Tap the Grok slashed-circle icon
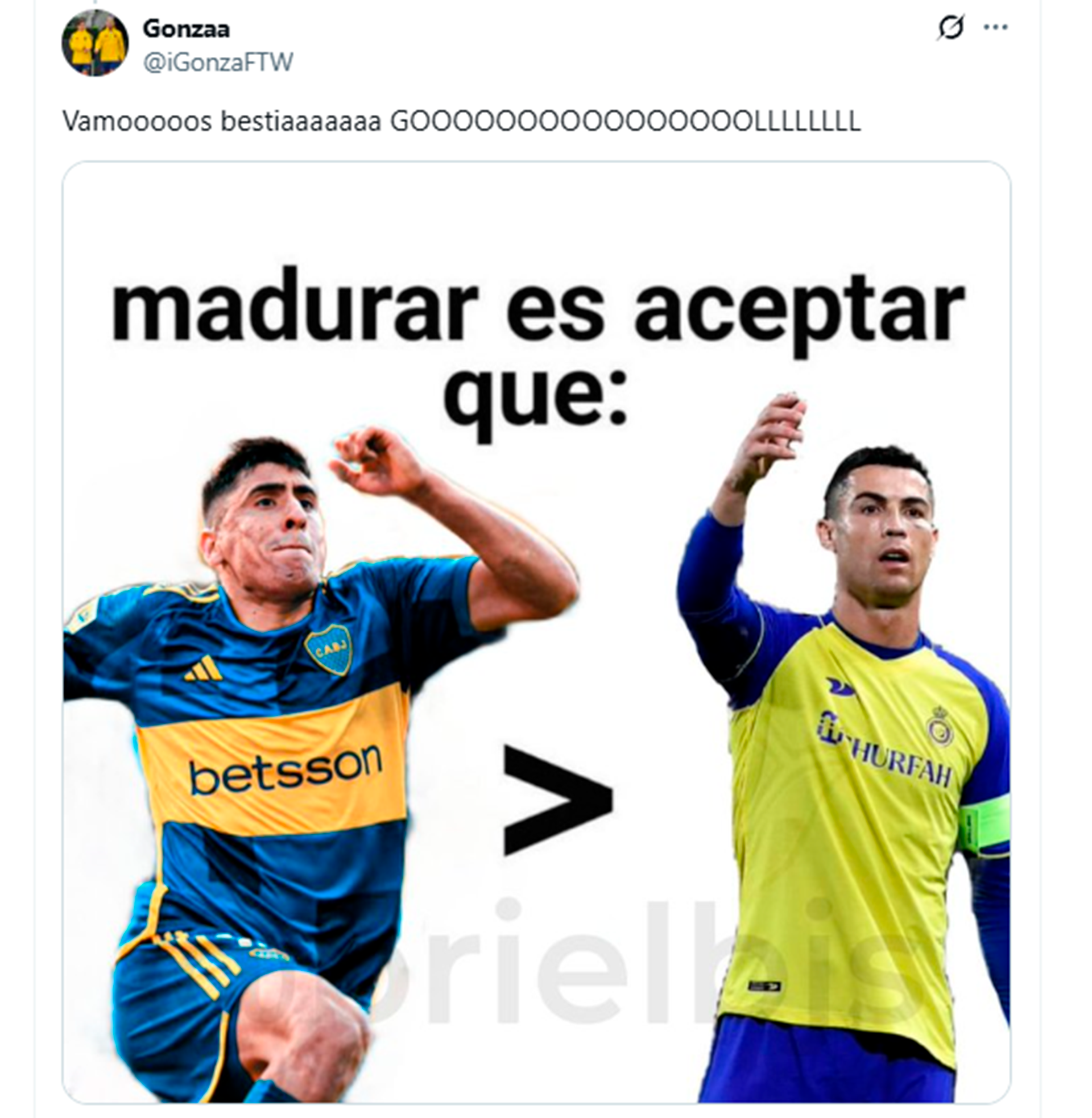The width and height of the screenshot is (1092, 1118). click(x=950, y=27)
